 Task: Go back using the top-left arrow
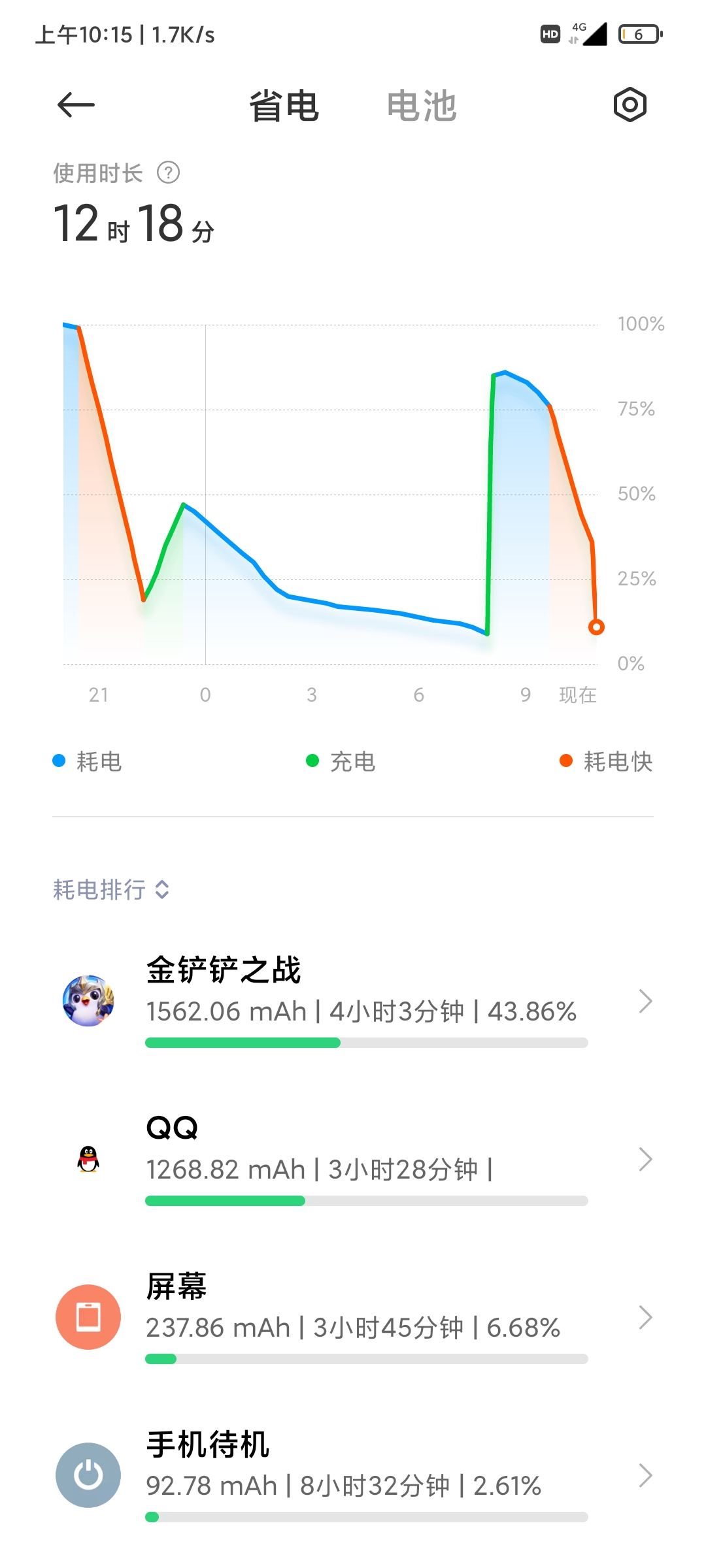pyautogui.click(x=76, y=105)
